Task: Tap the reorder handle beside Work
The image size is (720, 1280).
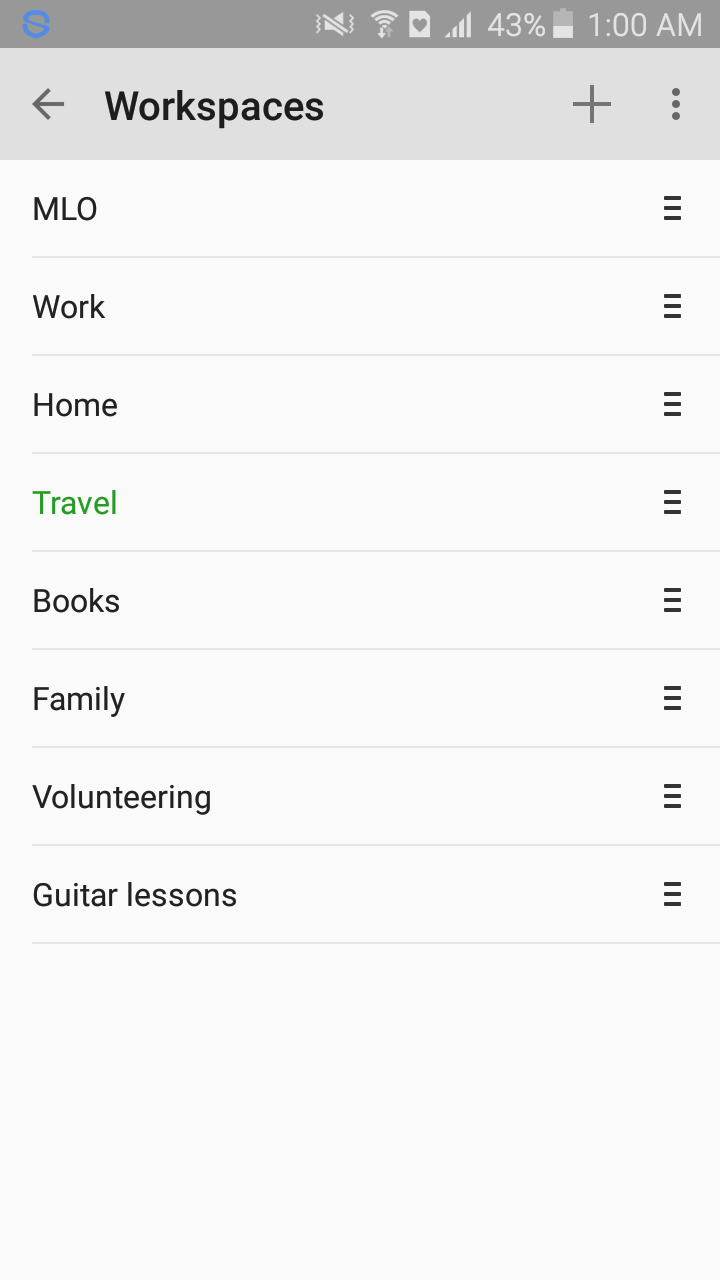Action: pos(672,307)
